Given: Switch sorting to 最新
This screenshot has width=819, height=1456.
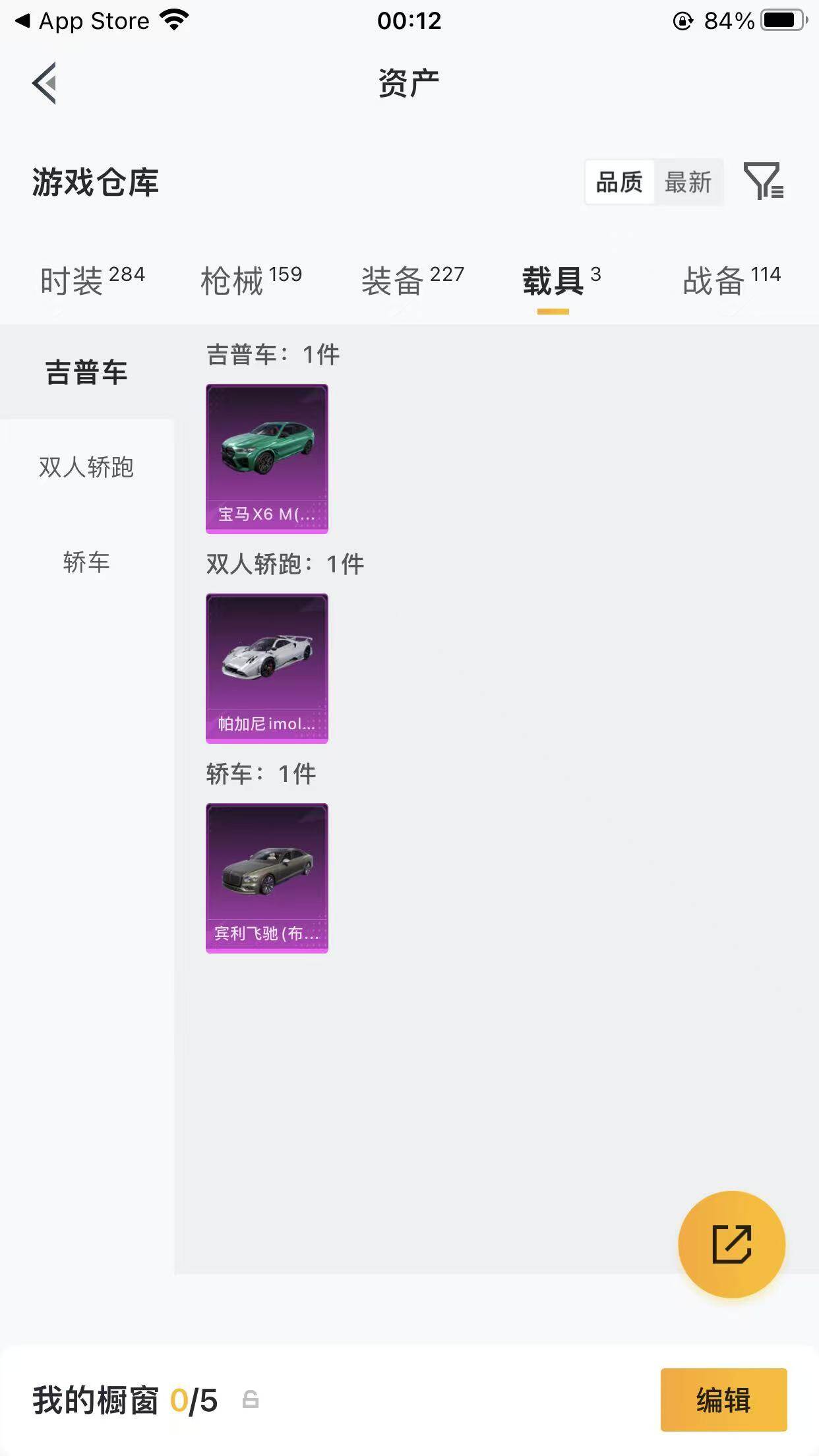Looking at the screenshot, I should click(688, 183).
